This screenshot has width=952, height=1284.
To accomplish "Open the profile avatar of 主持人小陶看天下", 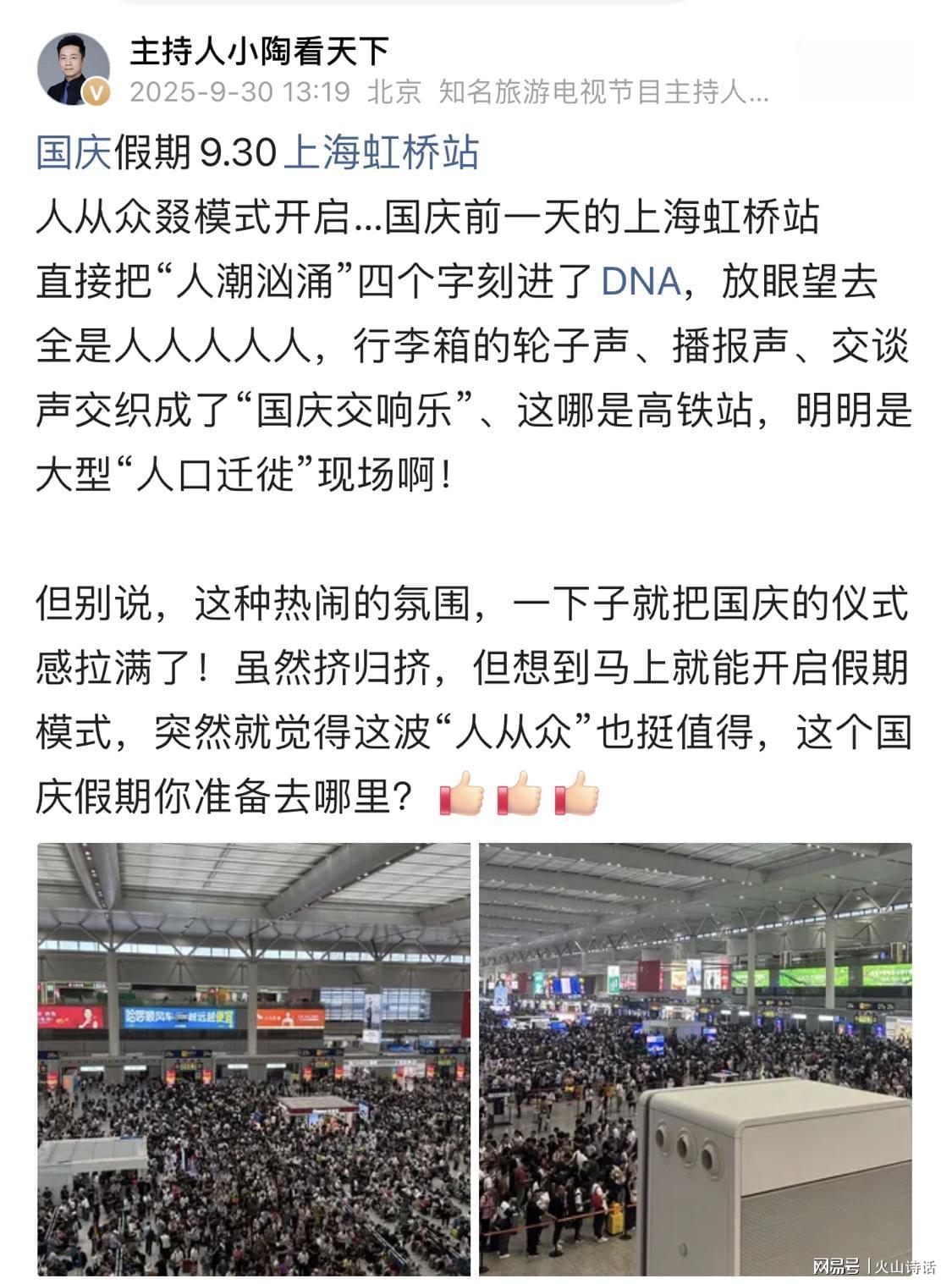I will coord(74,69).
